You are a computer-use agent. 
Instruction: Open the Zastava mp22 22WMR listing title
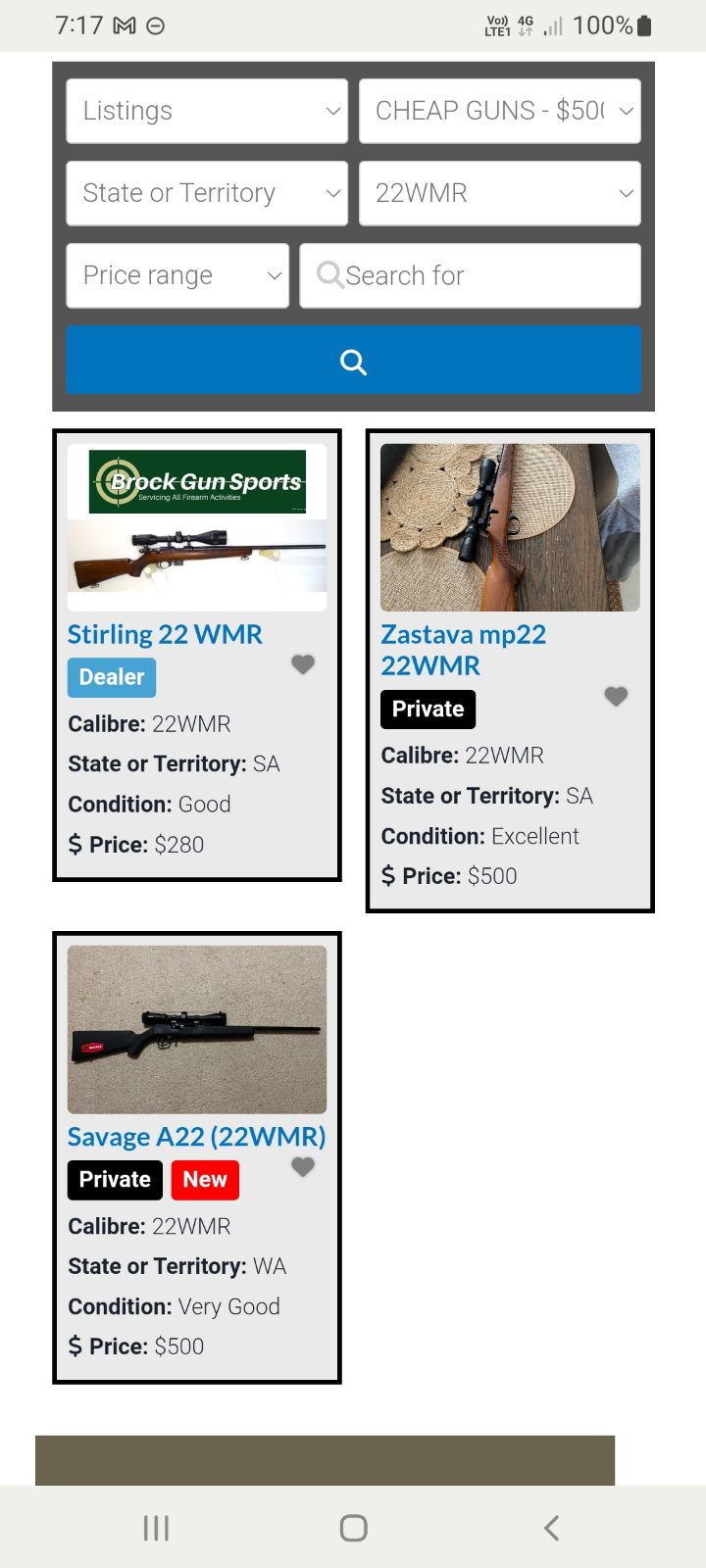point(463,650)
